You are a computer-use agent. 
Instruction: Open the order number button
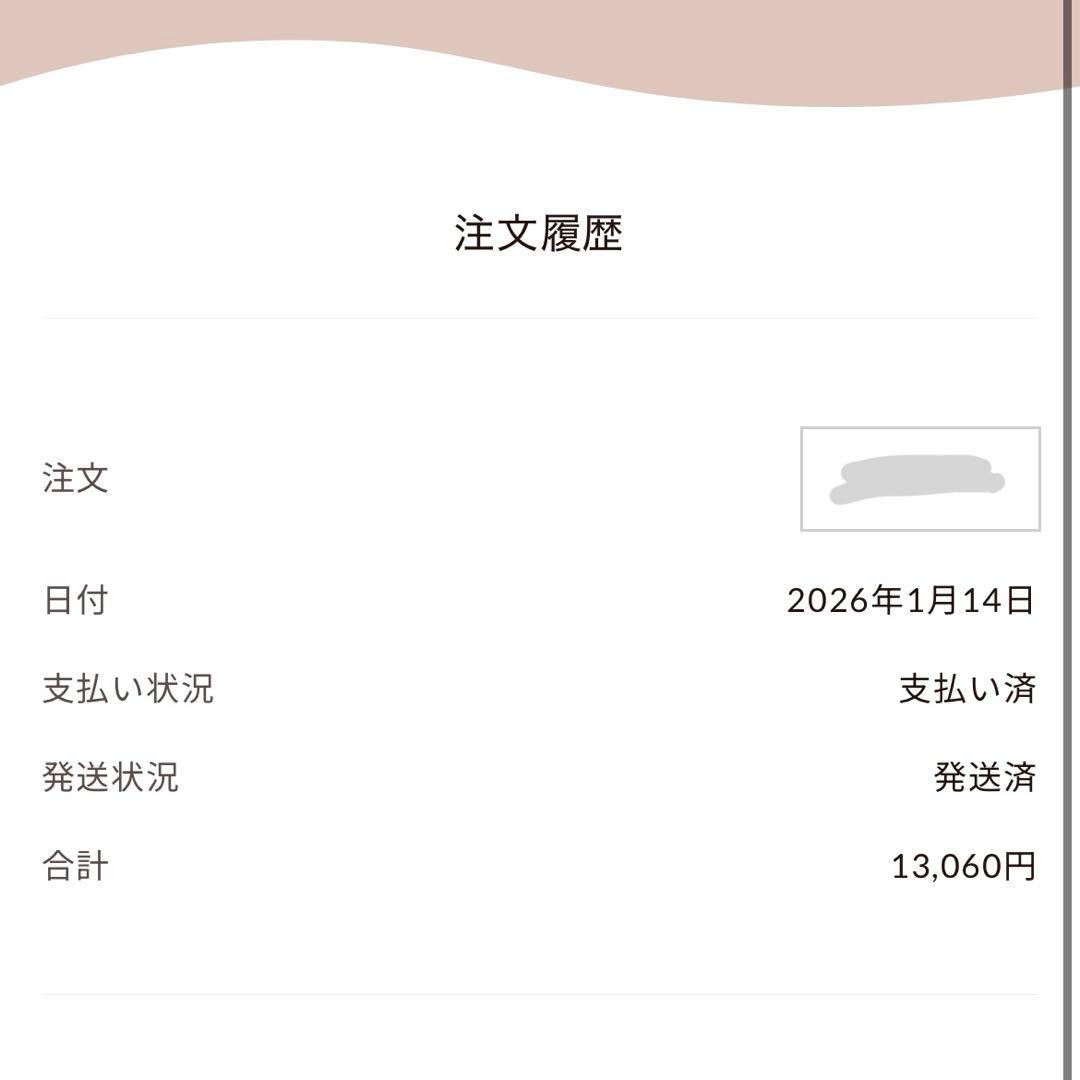click(x=920, y=479)
